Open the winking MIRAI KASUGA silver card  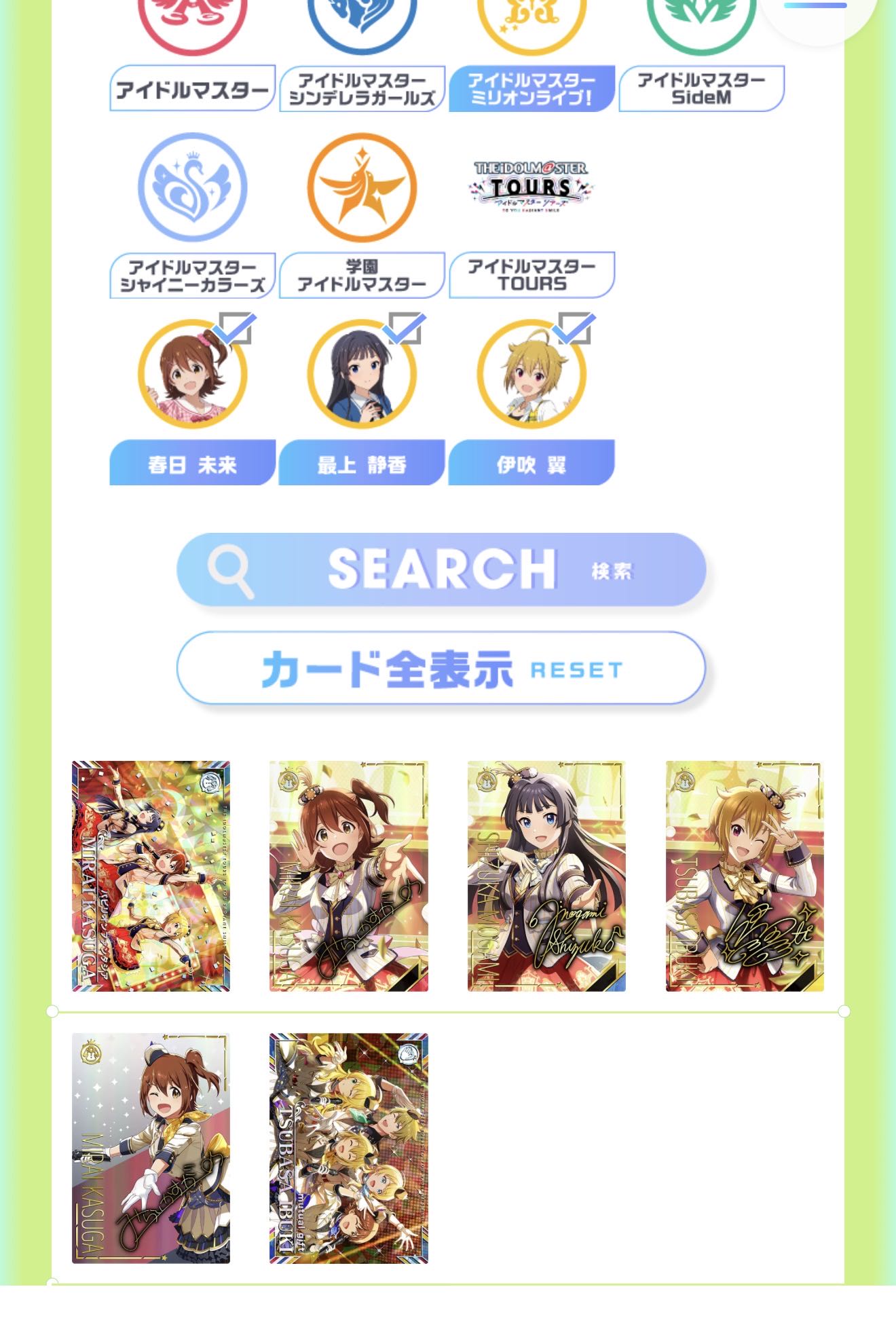coord(151,1148)
